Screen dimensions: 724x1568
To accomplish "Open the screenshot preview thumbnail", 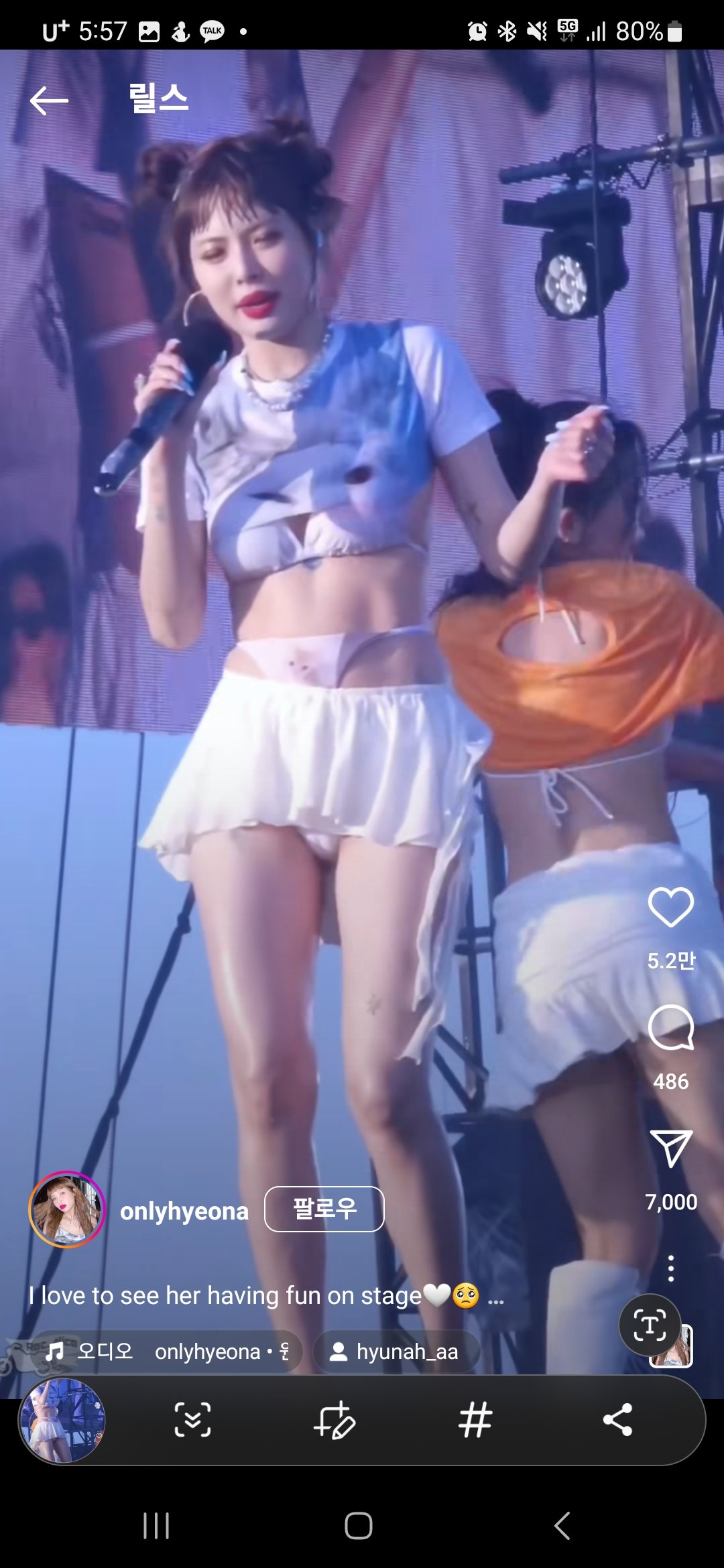I will 62,1420.
